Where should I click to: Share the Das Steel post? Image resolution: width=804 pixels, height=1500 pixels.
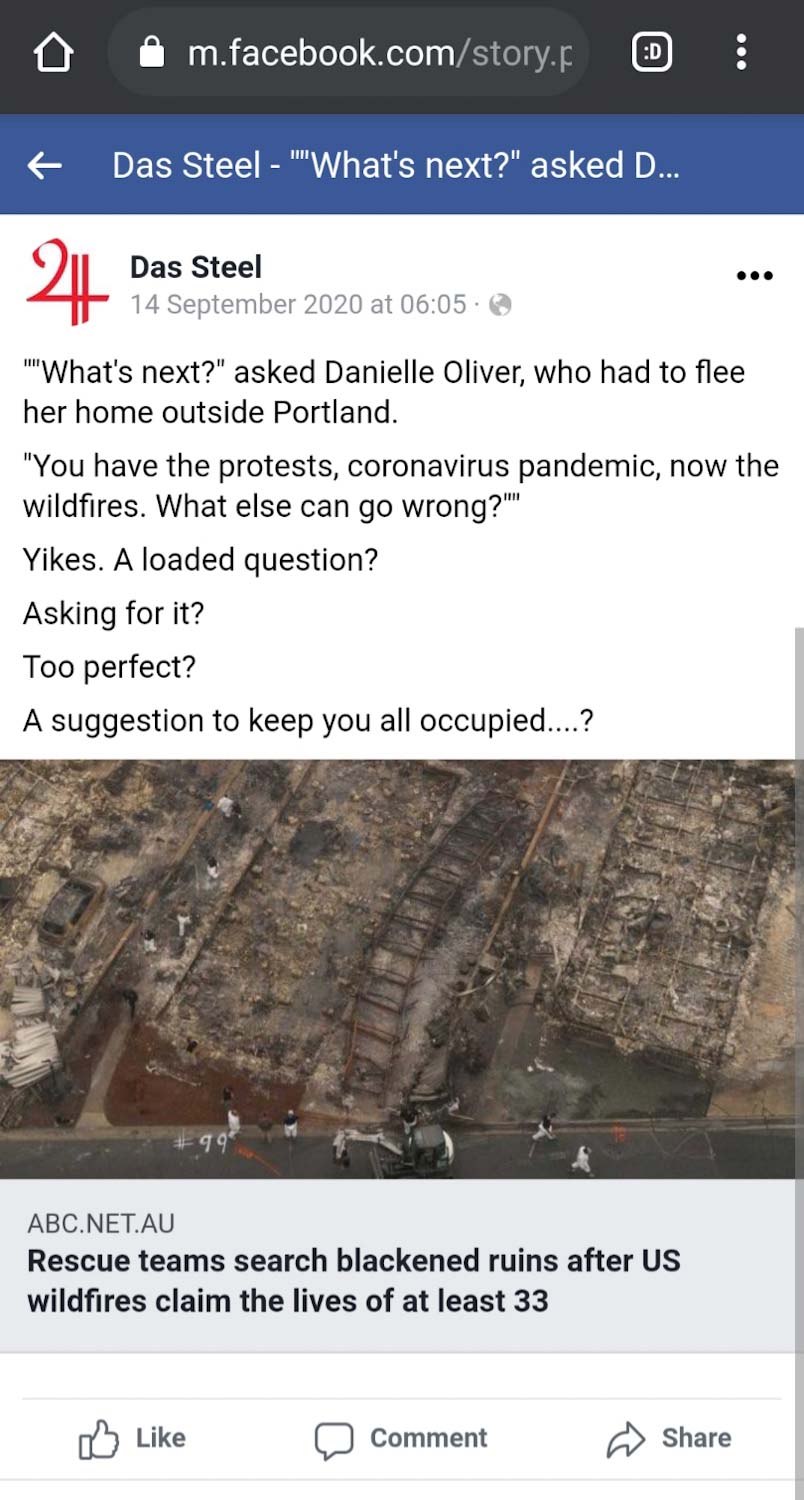click(x=669, y=1438)
